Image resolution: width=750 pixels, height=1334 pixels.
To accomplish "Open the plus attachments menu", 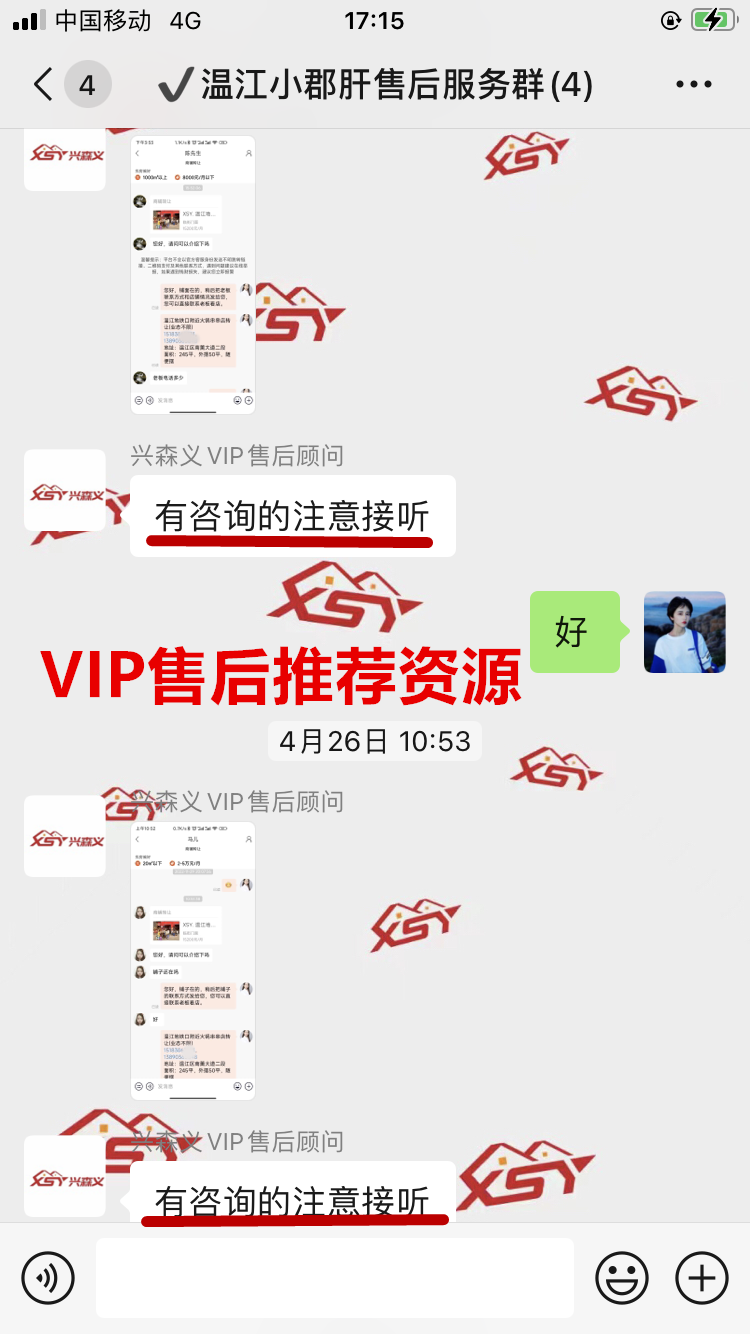I will click(x=701, y=1277).
